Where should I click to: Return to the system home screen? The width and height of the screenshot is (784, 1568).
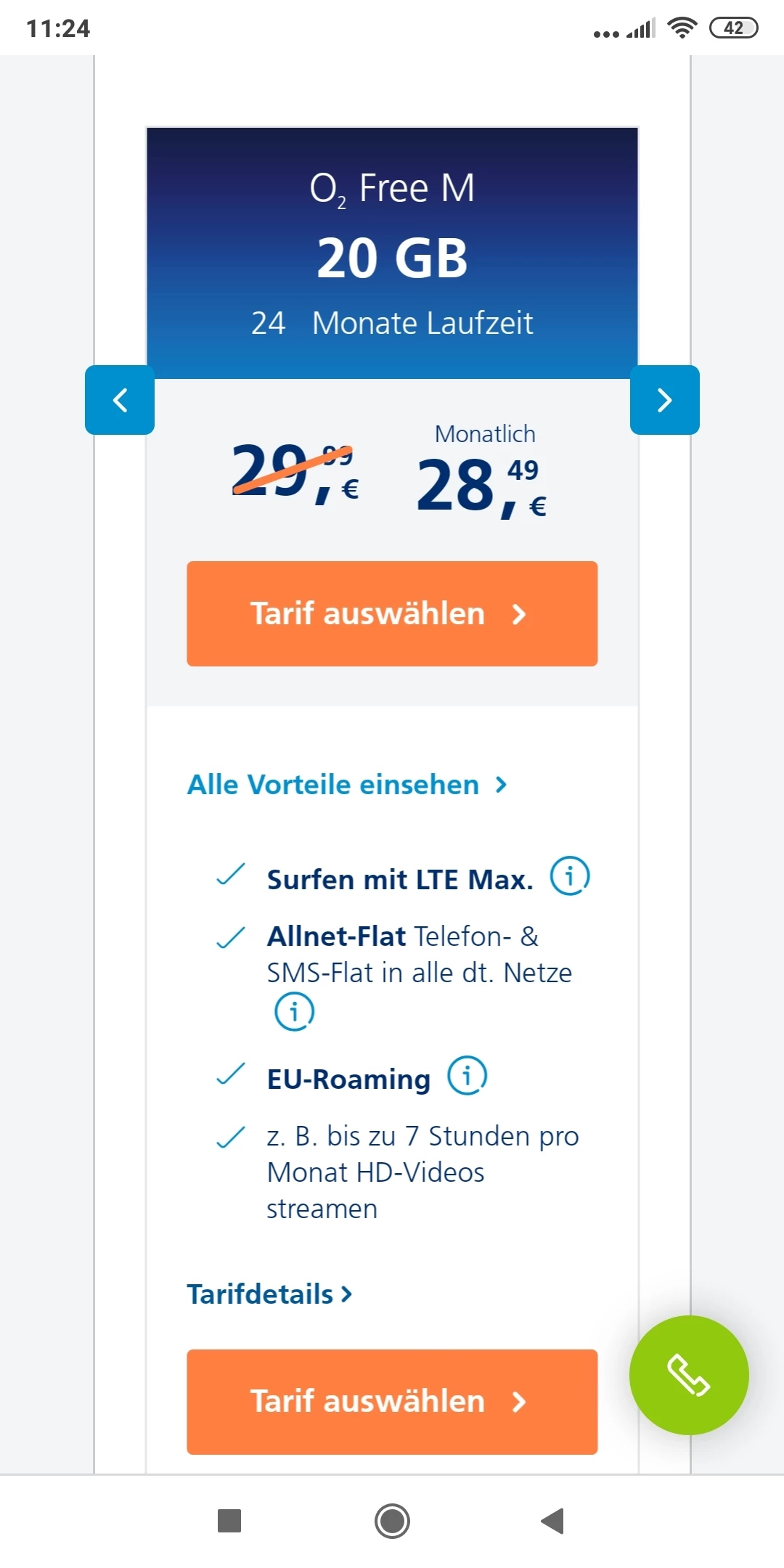392,1521
